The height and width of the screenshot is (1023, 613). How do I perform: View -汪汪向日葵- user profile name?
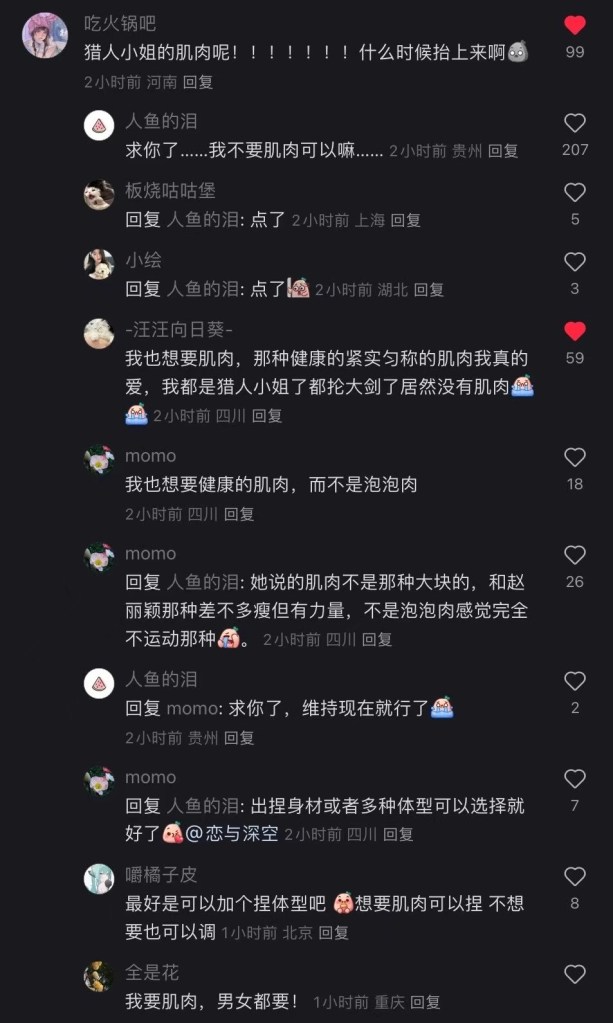179,330
